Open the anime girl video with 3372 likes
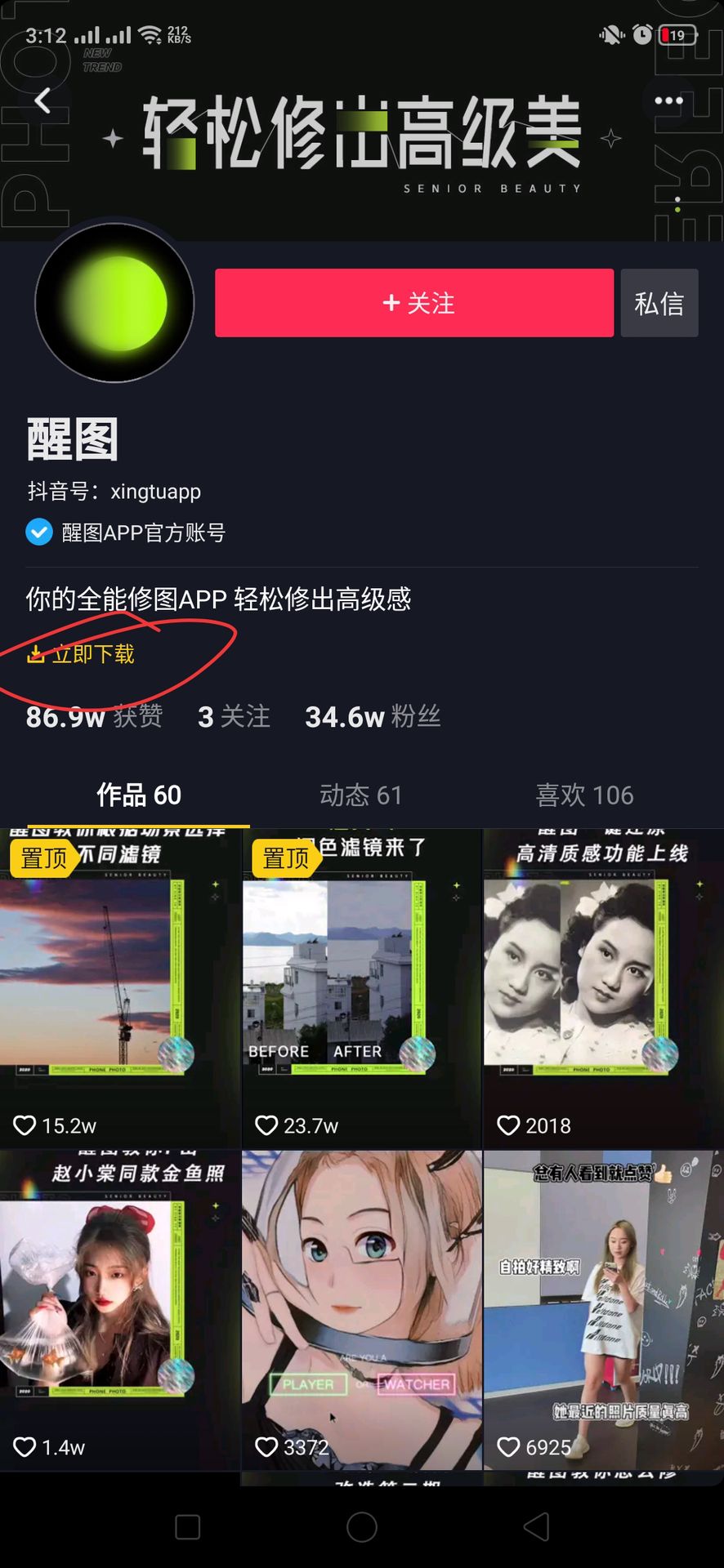 pos(362,1311)
